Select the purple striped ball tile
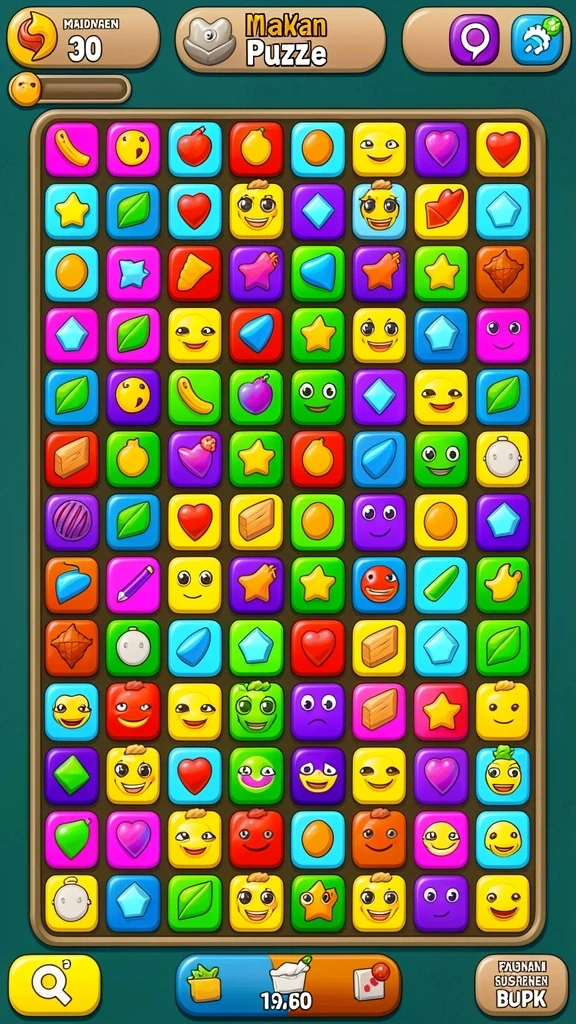This screenshot has height=1024, width=576. [72, 521]
